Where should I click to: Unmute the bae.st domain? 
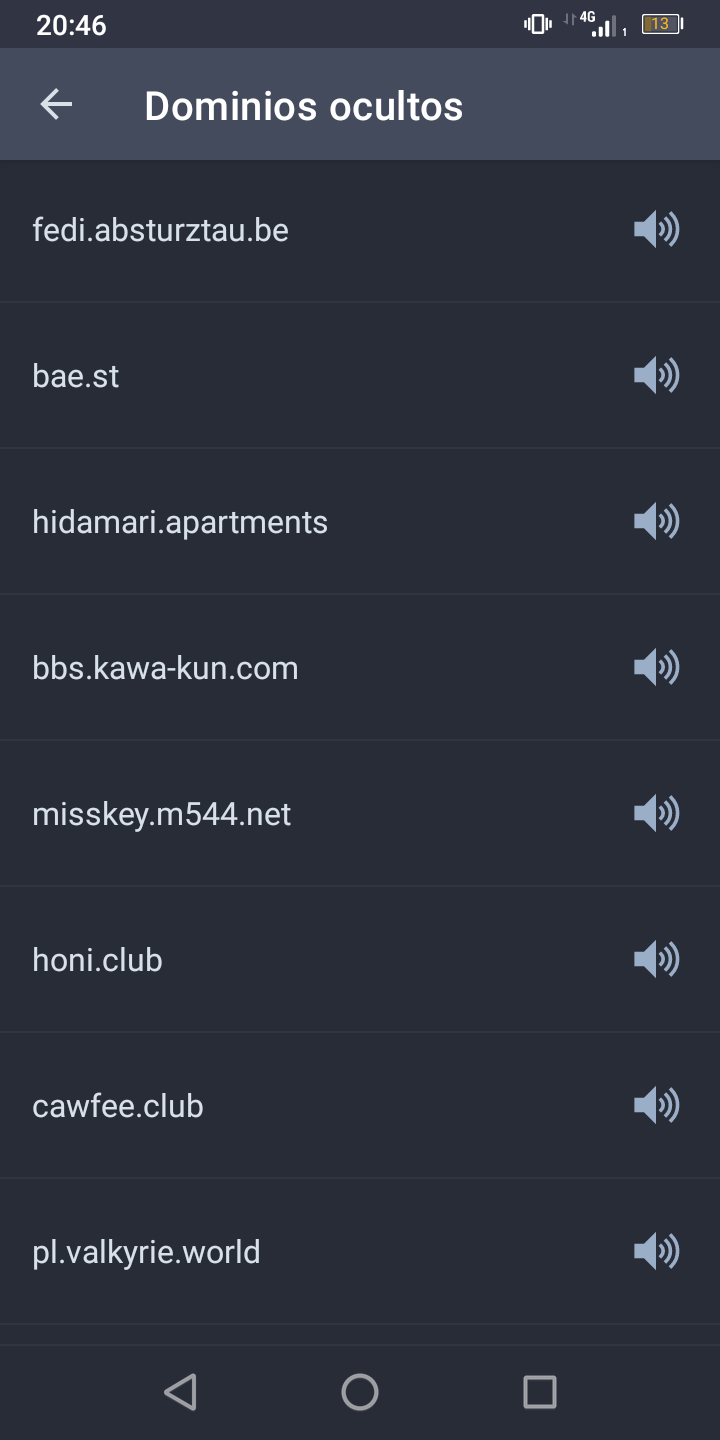point(656,376)
